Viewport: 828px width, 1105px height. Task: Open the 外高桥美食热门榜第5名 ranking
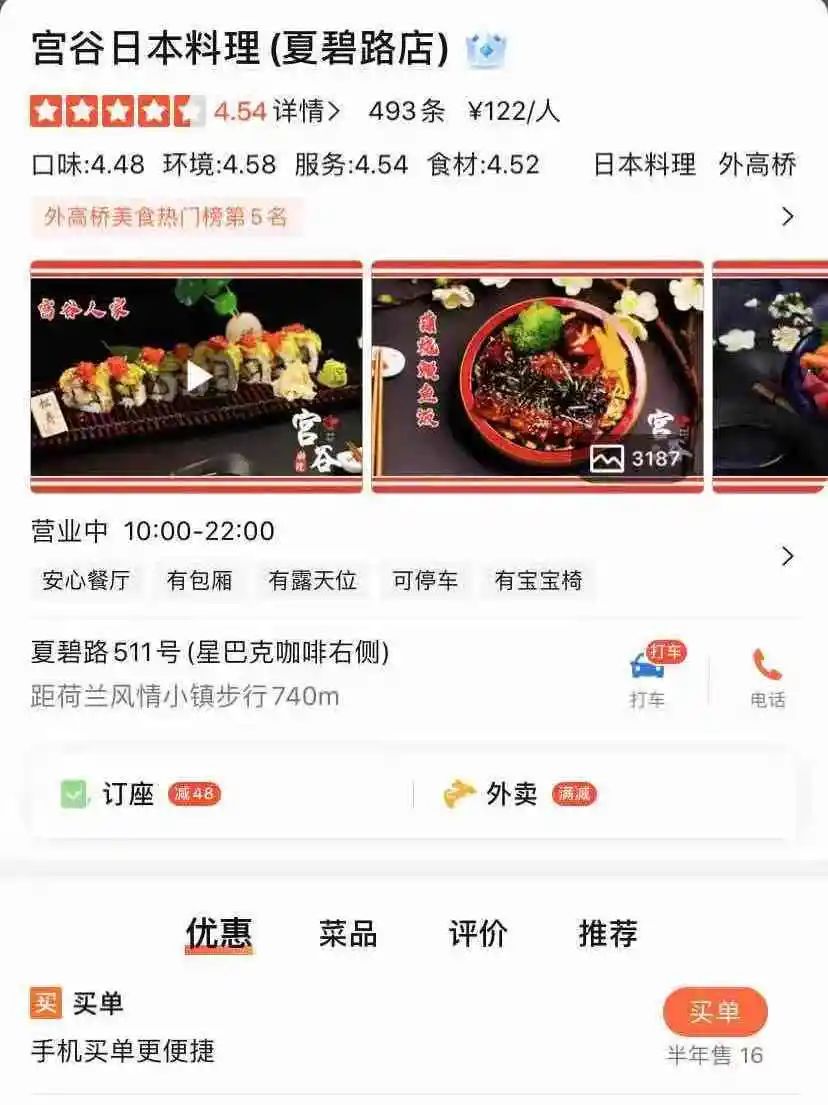[166, 216]
